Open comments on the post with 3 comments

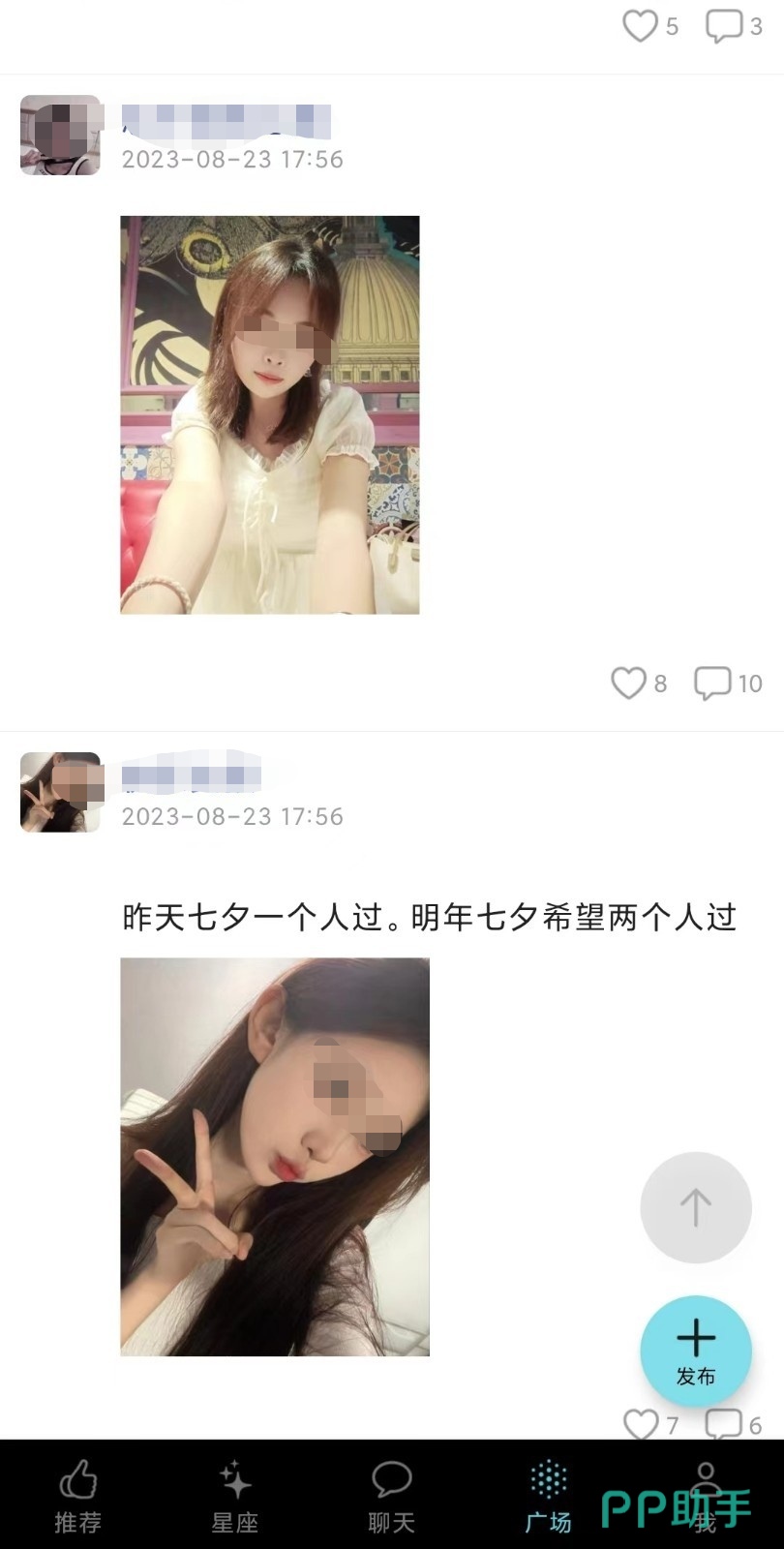(x=723, y=26)
